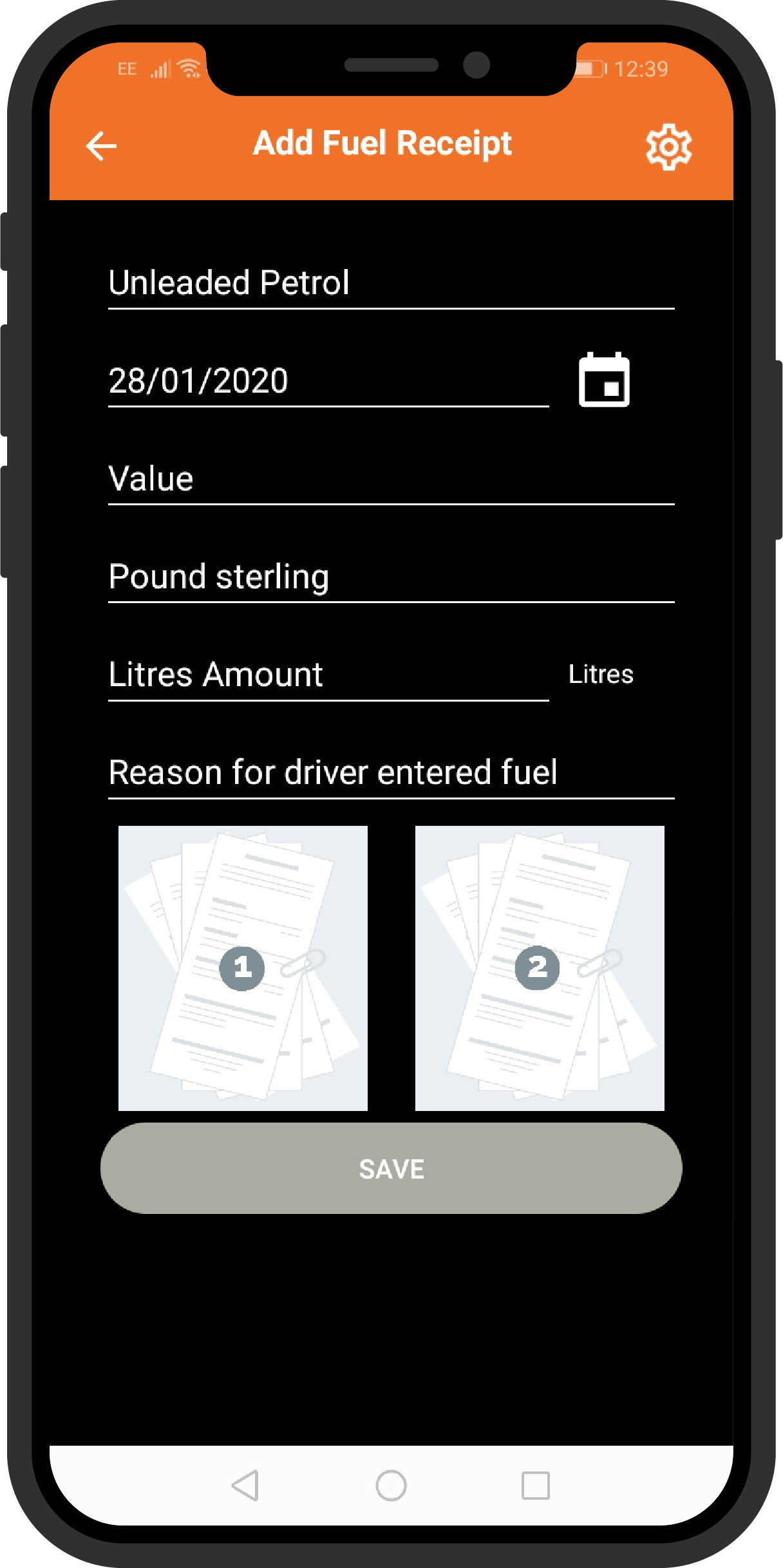Tap the system home button

[391, 1486]
